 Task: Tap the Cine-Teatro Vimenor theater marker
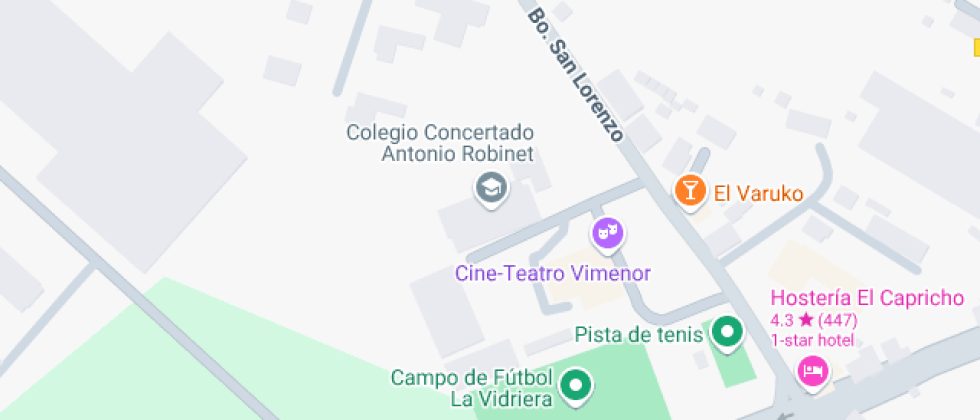pos(607,235)
